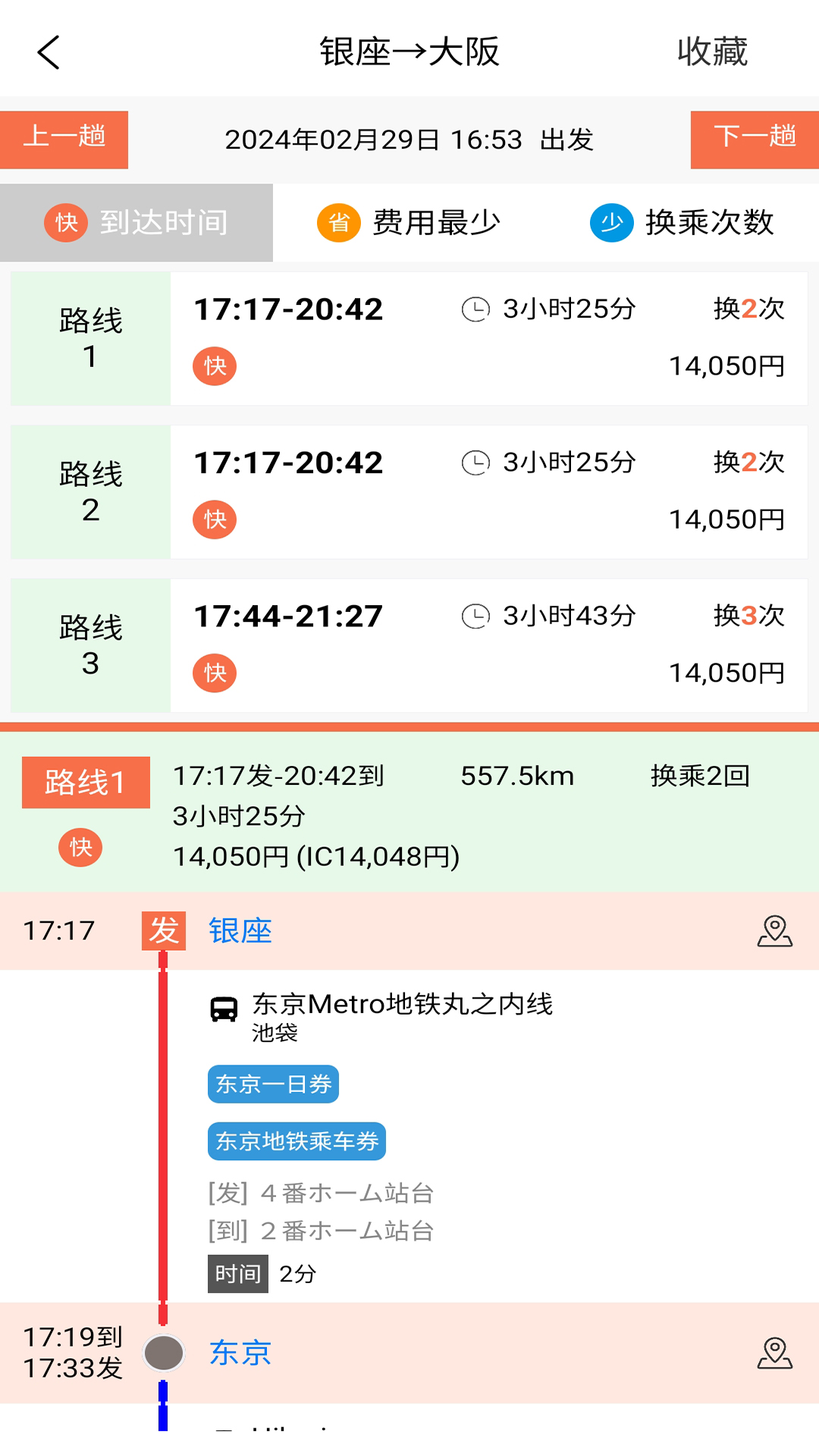Toggle the 东京地铁乘车券 pass label

coord(297,1141)
